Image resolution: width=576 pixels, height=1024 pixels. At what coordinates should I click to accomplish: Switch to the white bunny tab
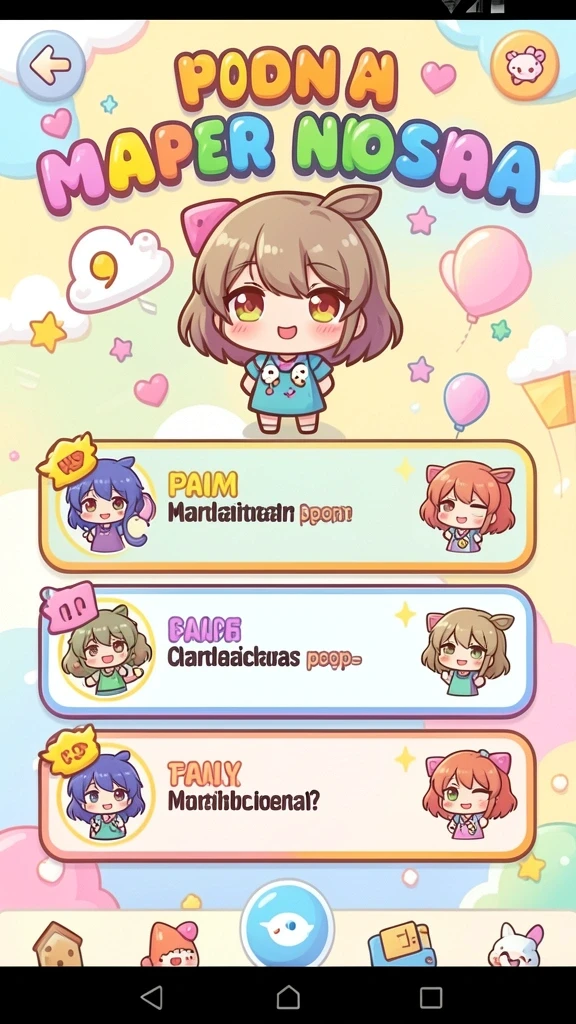[x=516, y=945]
